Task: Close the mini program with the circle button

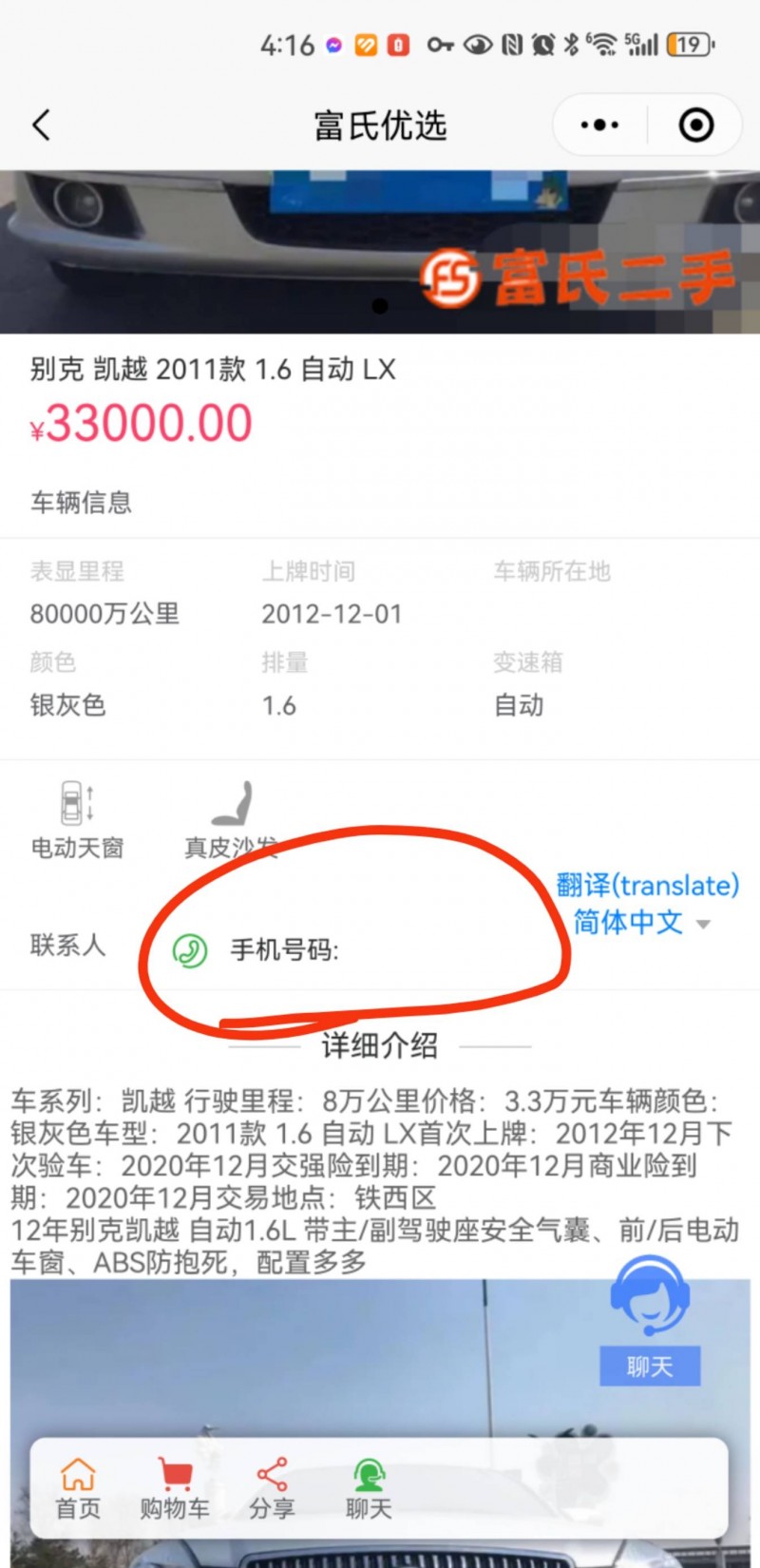Action: click(695, 124)
